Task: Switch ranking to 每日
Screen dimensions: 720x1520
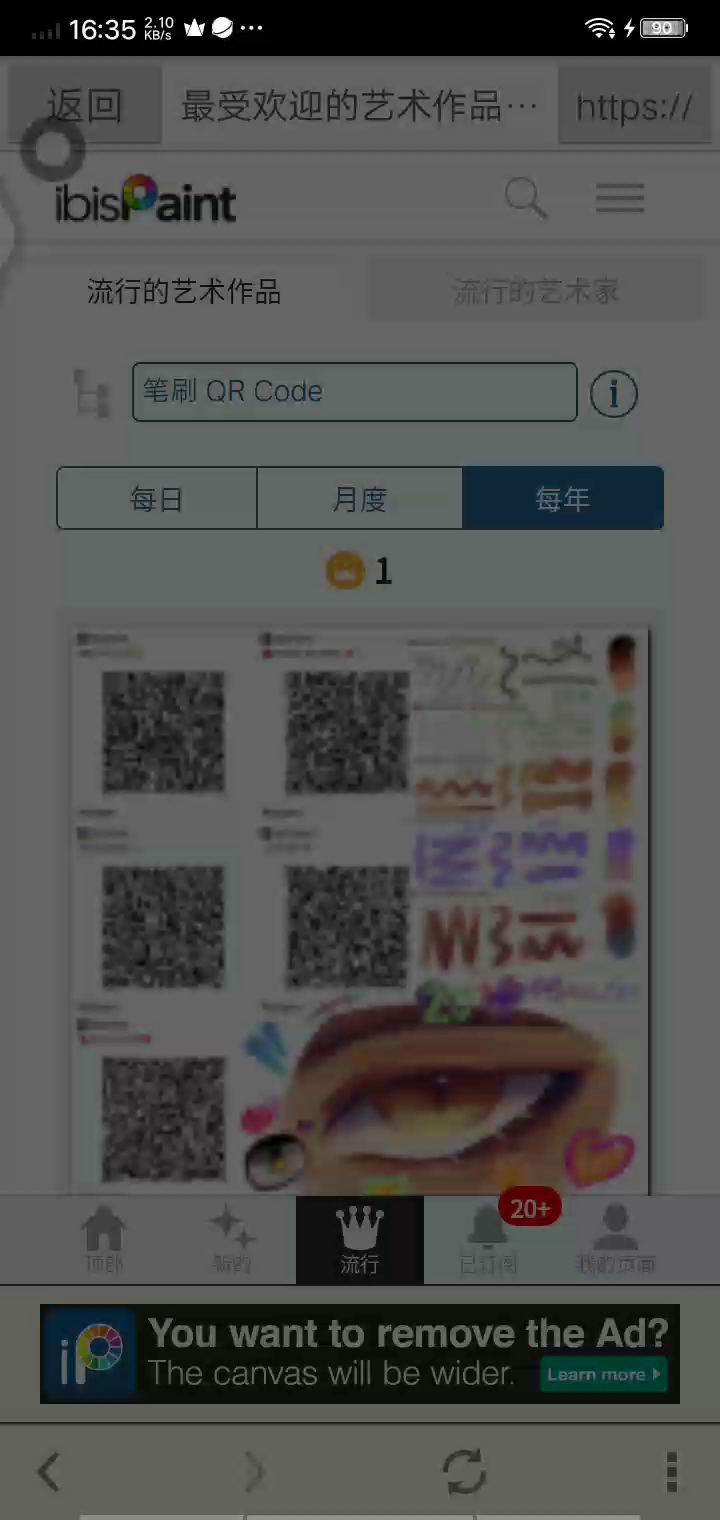Action: tap(157, 498)
